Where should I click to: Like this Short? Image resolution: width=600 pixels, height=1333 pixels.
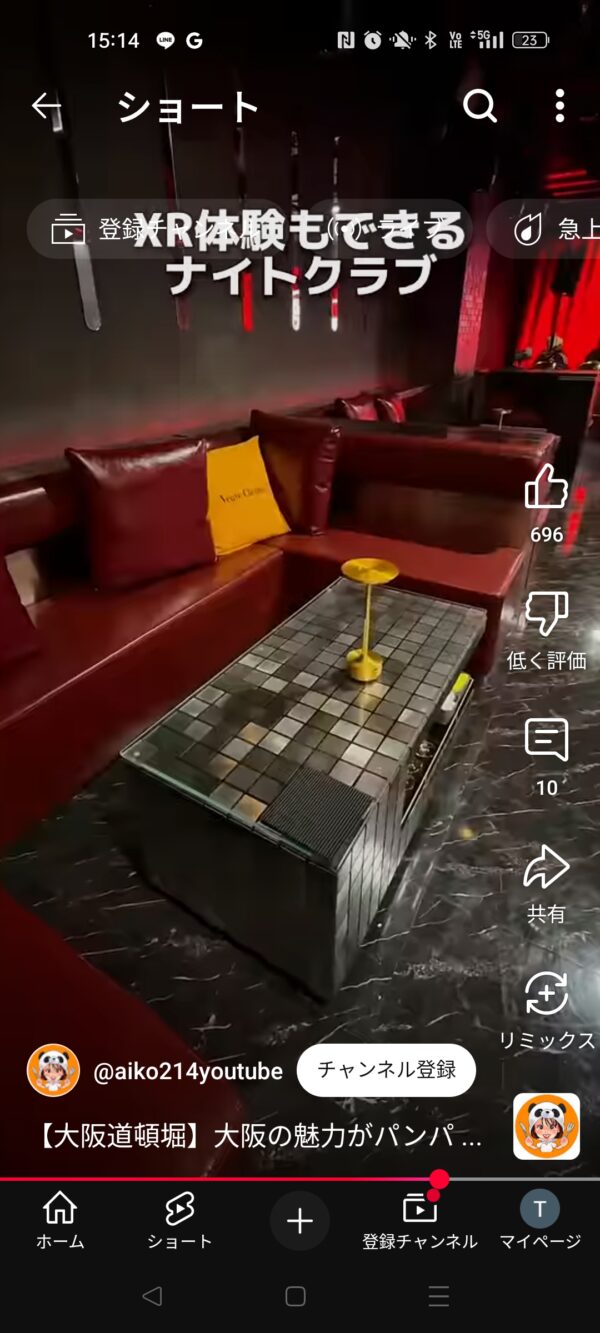point(546,490)
